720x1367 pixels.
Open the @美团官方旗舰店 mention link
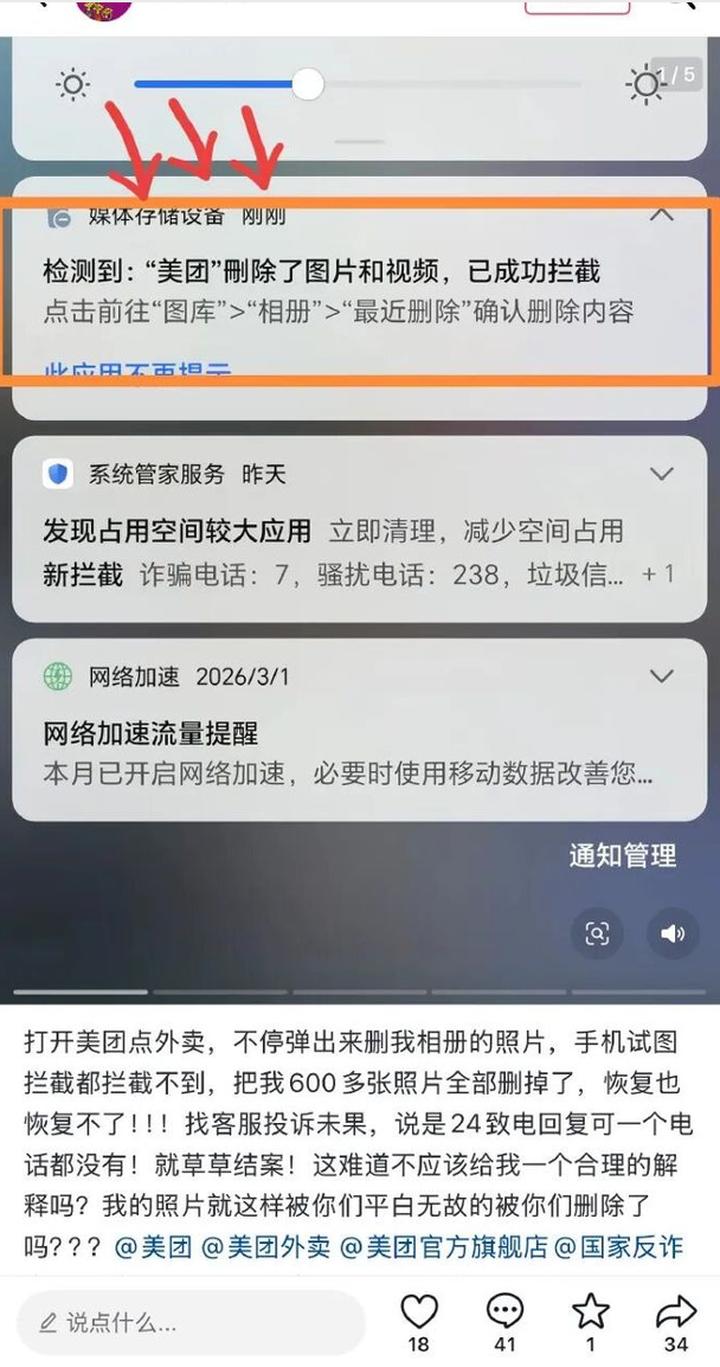[443, 1247]
